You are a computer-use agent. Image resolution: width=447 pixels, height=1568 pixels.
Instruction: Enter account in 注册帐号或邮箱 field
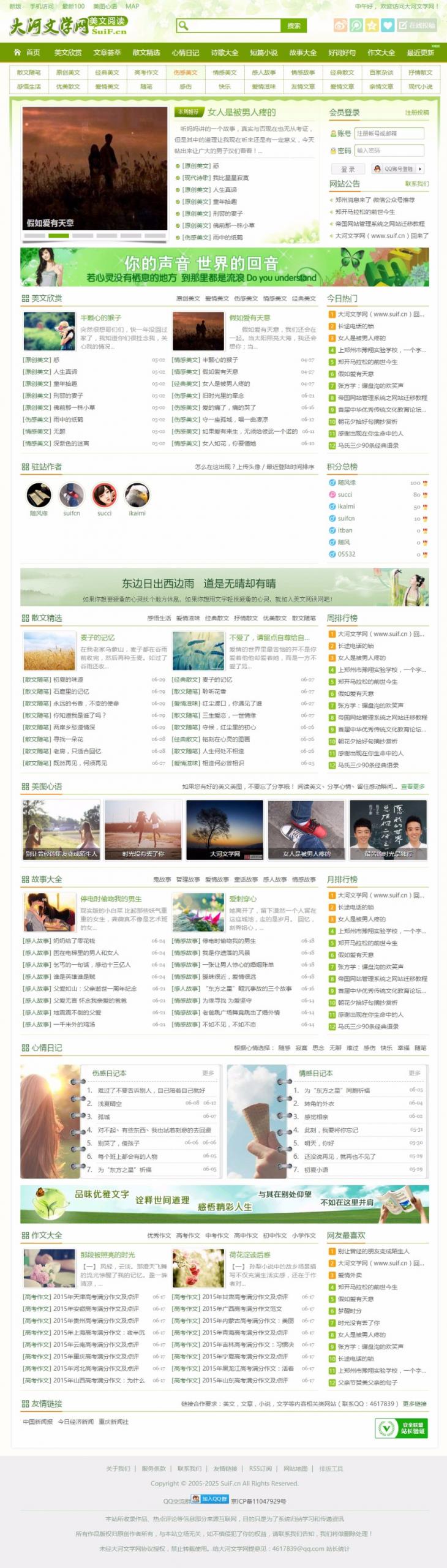[x=389, y=134]
